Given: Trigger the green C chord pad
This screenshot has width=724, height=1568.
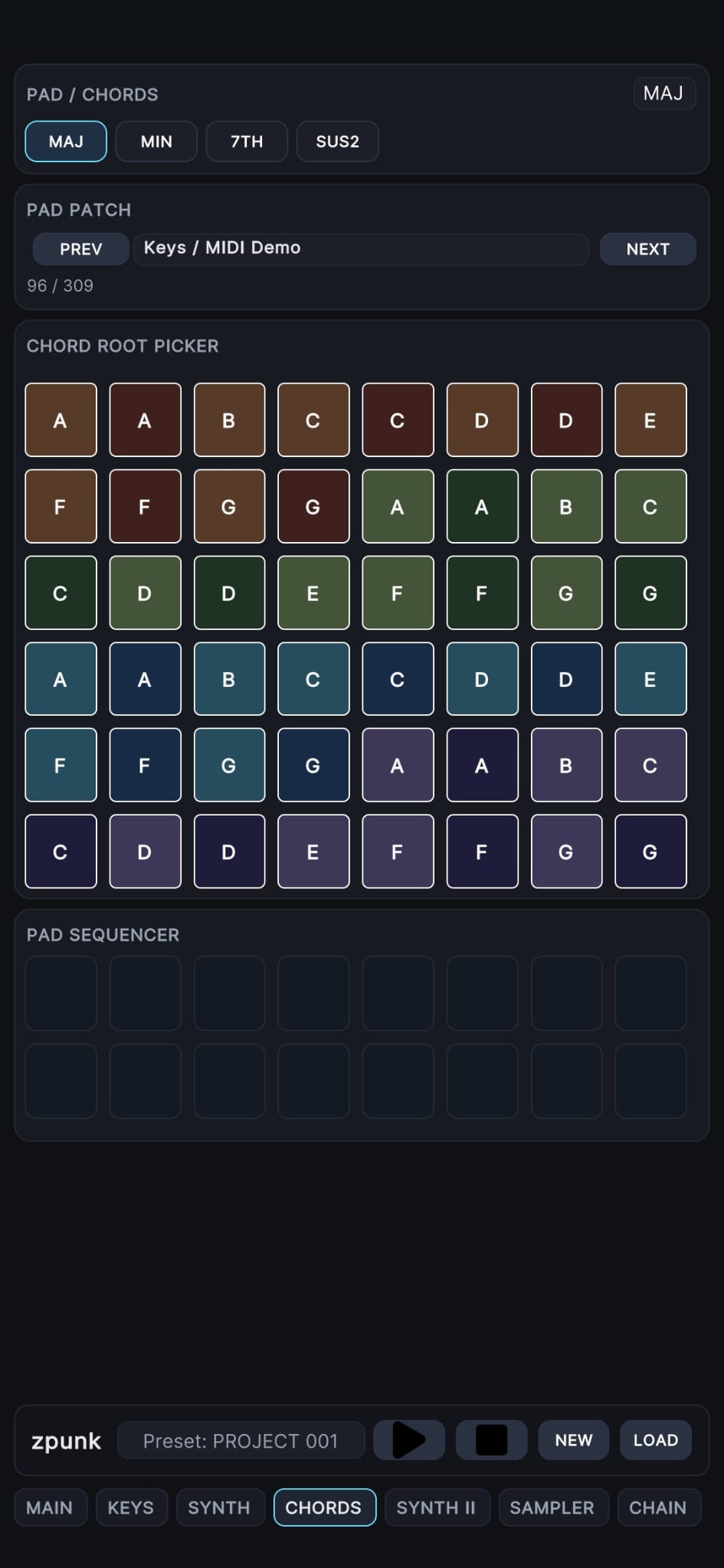Looking at the screenshot, I should [650, 507].
